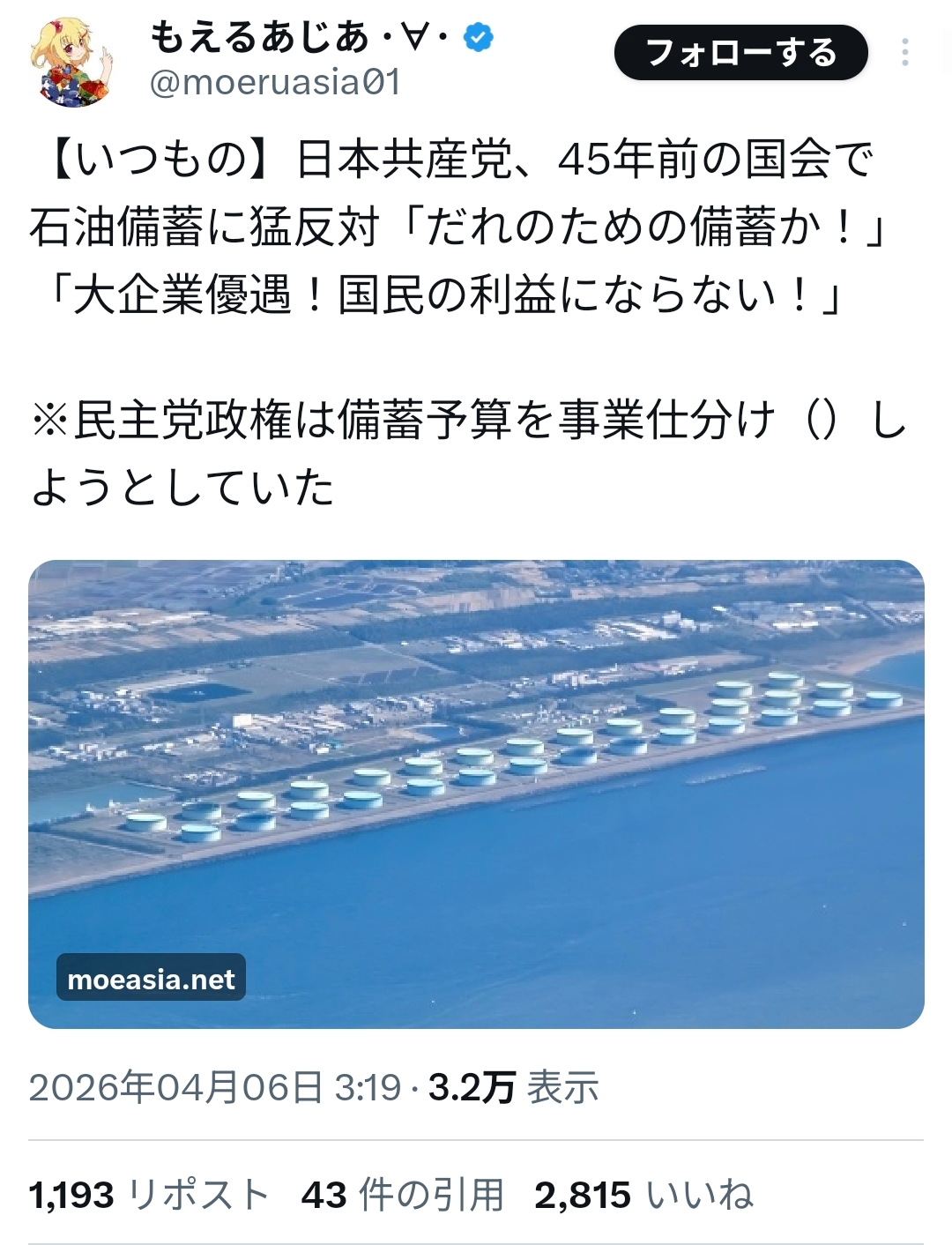952x1245 pixels.
Task: View the 2,815 いいね list
Action: click(x=644, y=1196)
